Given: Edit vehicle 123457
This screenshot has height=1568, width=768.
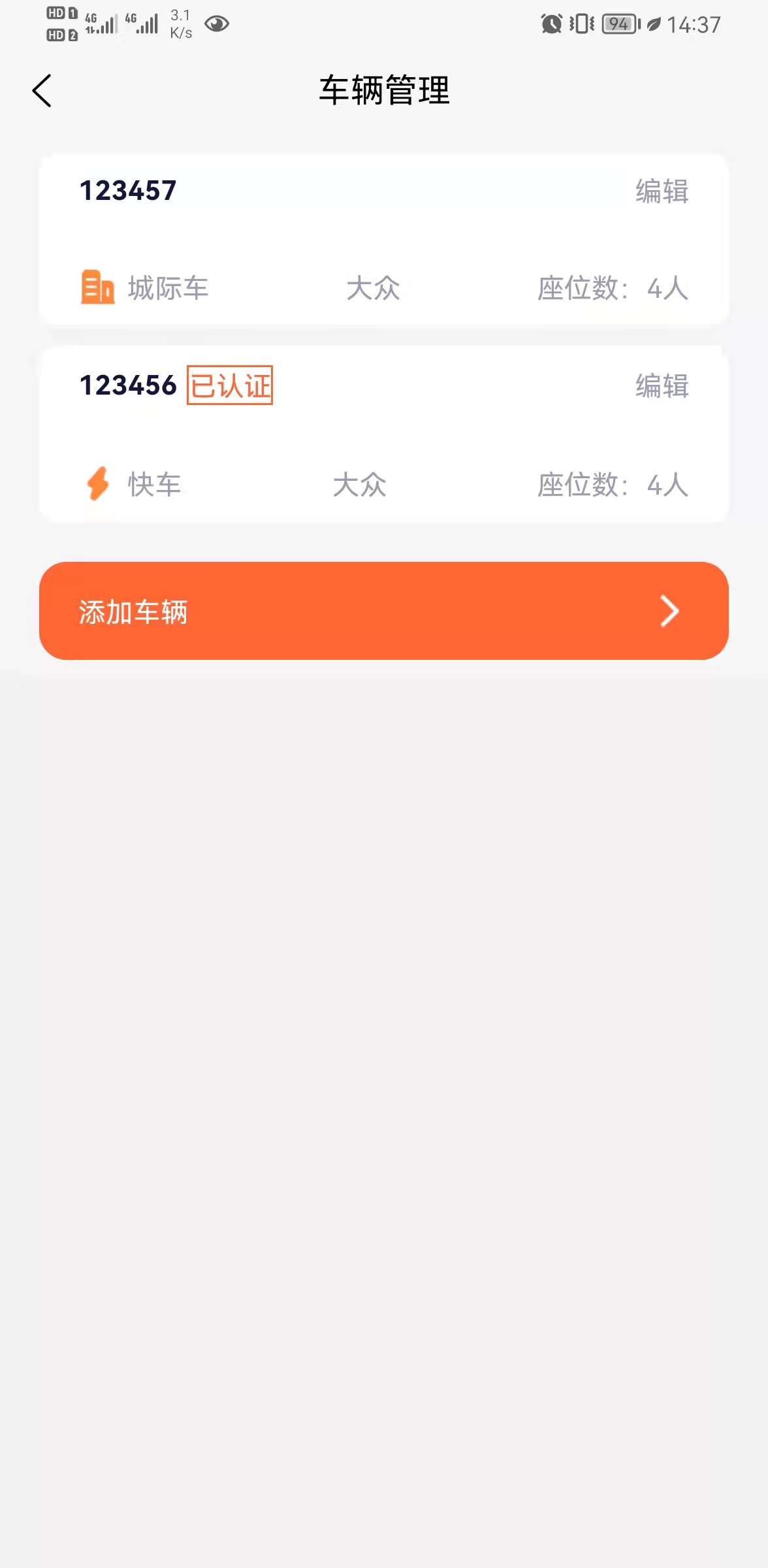Looking at the screenshot, I should pos(662,191).
